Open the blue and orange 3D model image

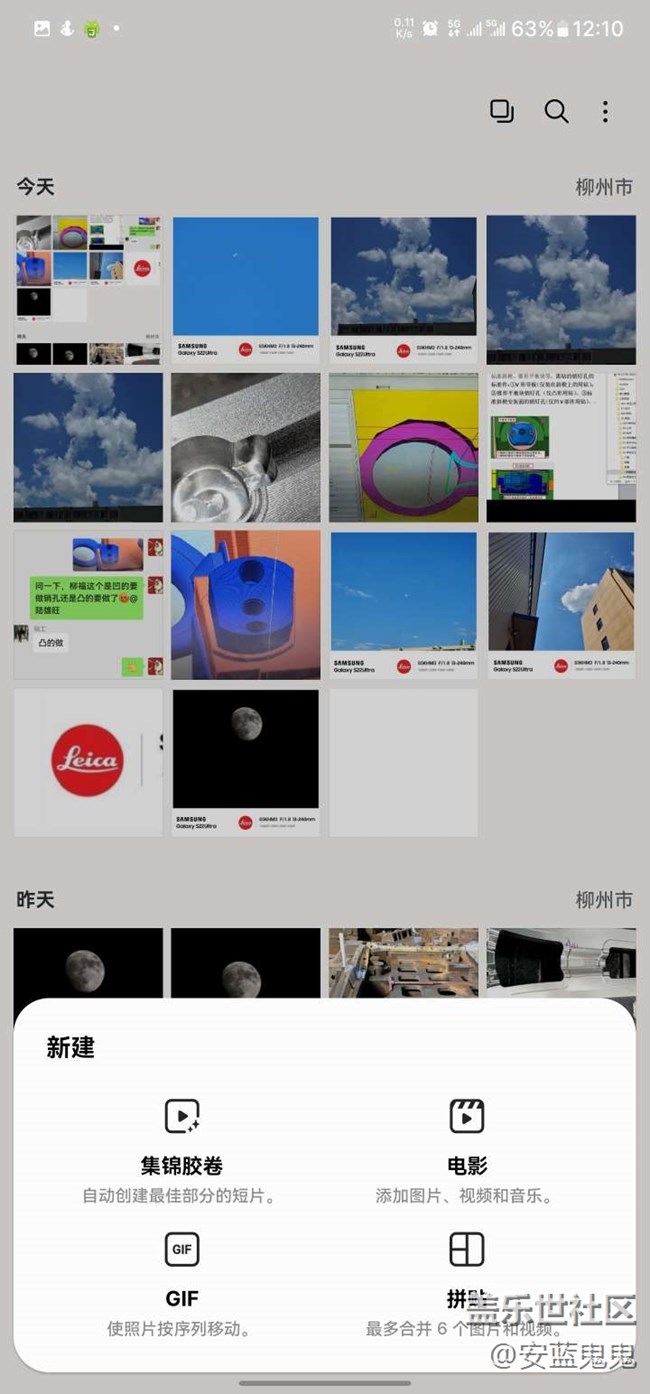click(246, 605)
